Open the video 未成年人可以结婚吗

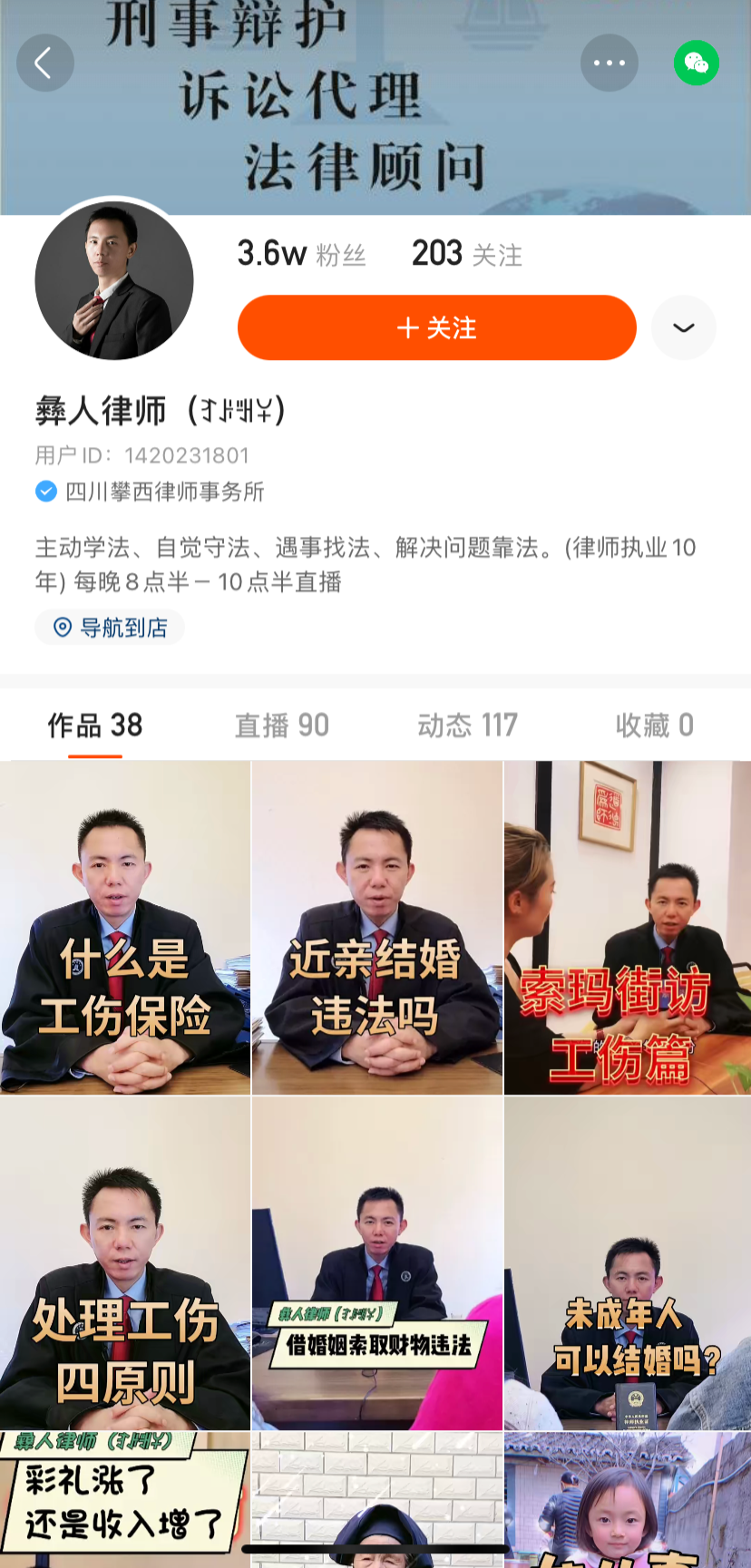(628, 1262)
